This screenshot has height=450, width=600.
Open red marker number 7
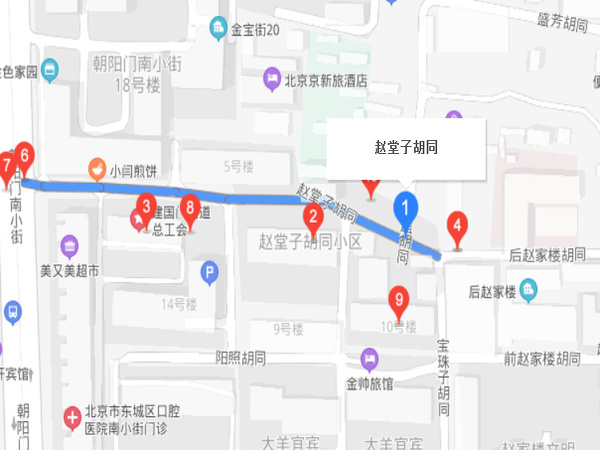coord(7,163)
